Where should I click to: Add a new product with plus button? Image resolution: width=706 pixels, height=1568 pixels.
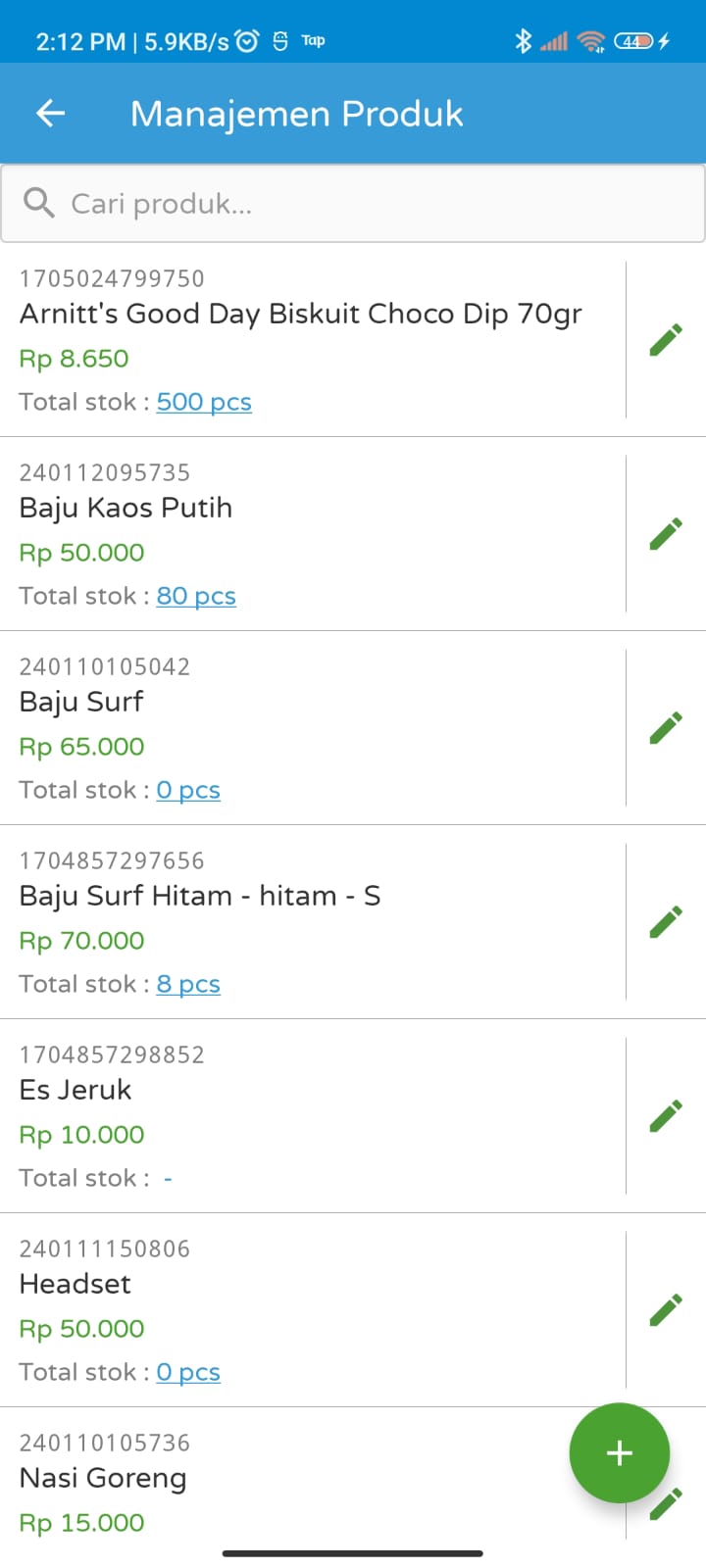coord(620,1453)
